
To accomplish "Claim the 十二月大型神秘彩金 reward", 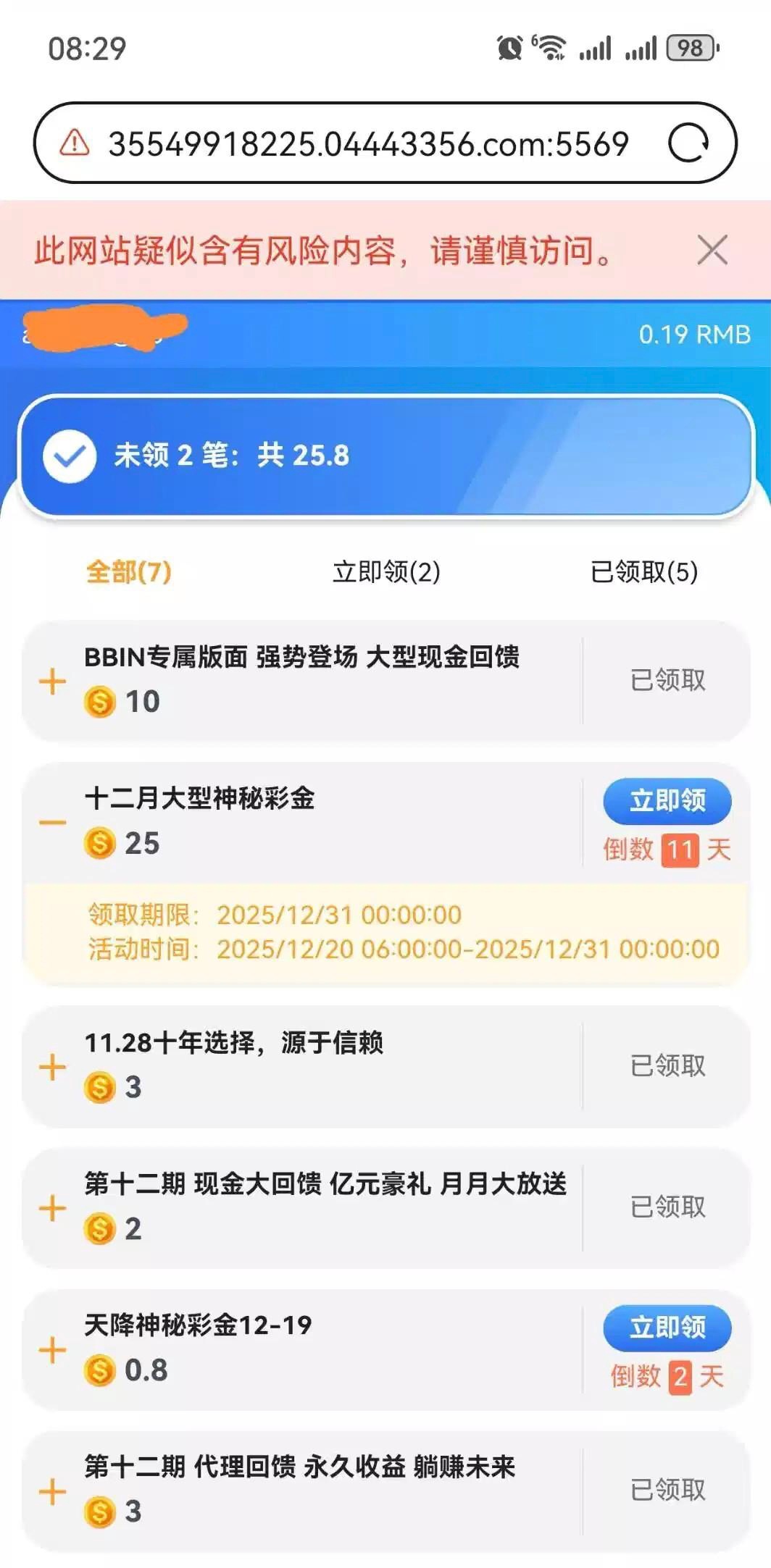I will coord(667,801).
